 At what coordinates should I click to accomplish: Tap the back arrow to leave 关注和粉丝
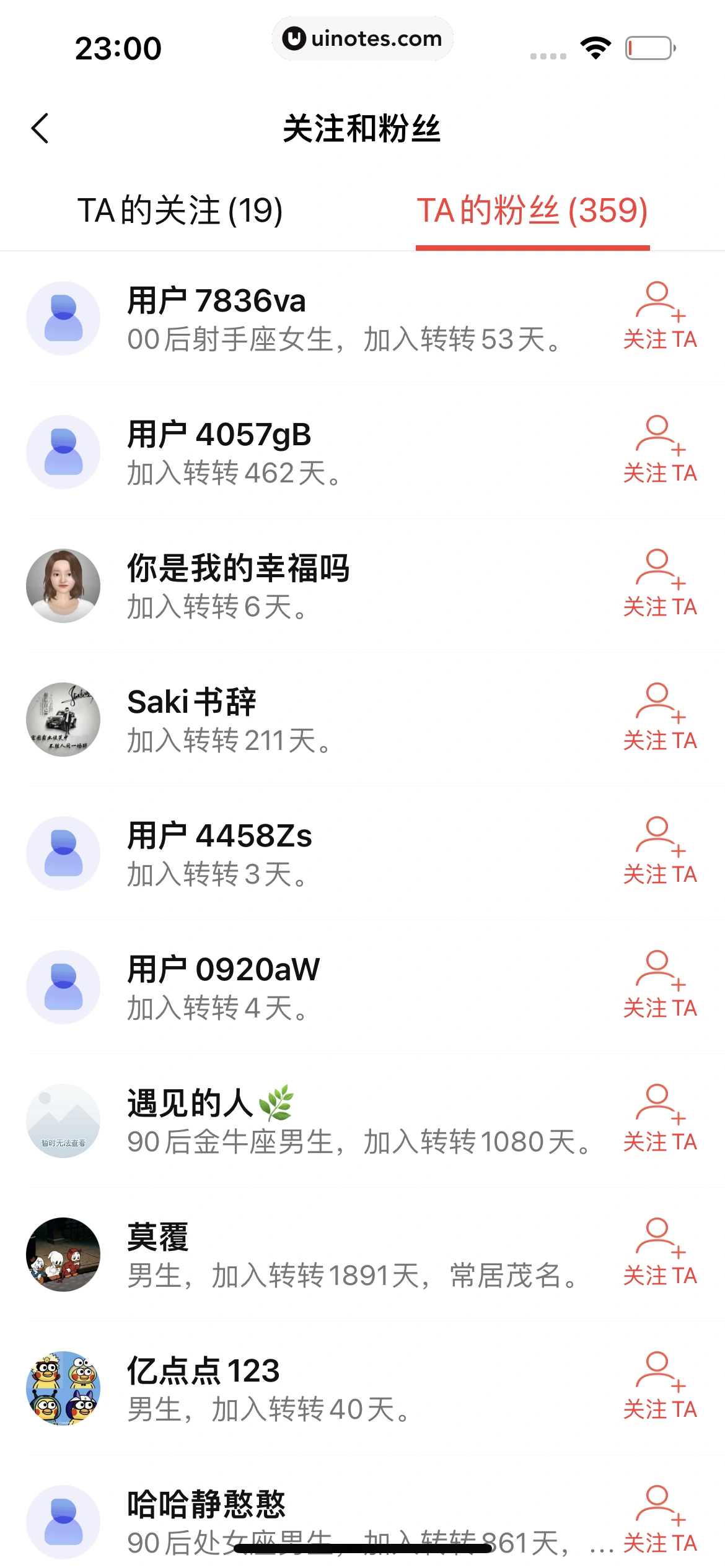click(x=40, y=128)
